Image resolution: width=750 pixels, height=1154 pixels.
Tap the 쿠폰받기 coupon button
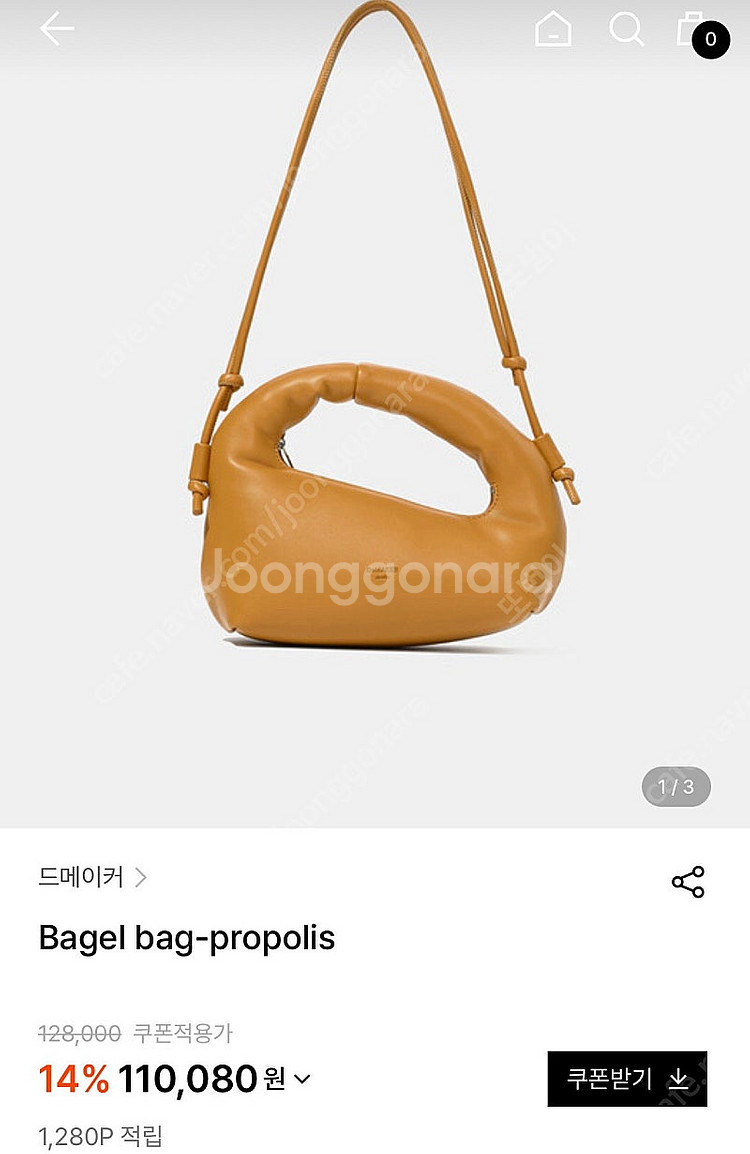pos(627,1079)
